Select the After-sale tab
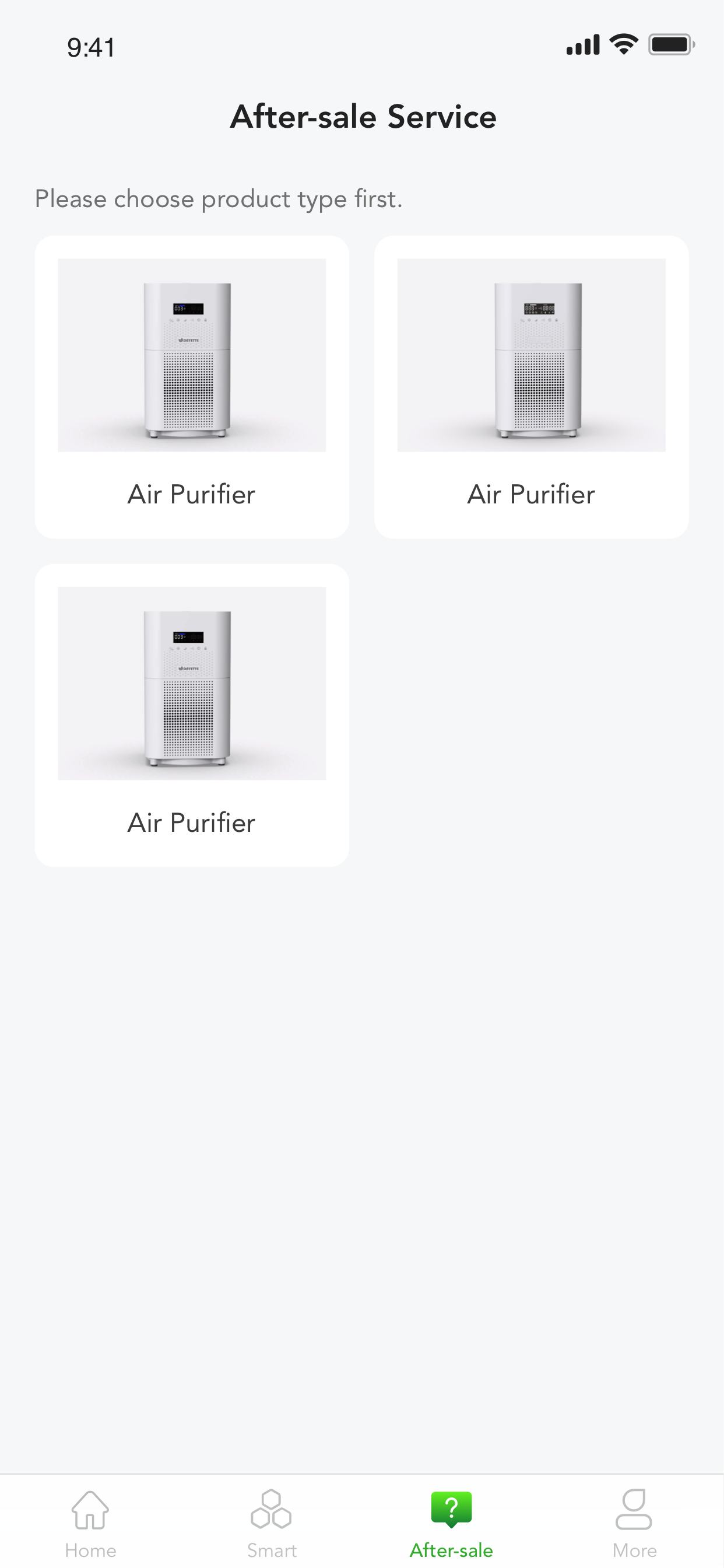The height and width of the screenshot is (1568, 724). (x=451, y=1522)
